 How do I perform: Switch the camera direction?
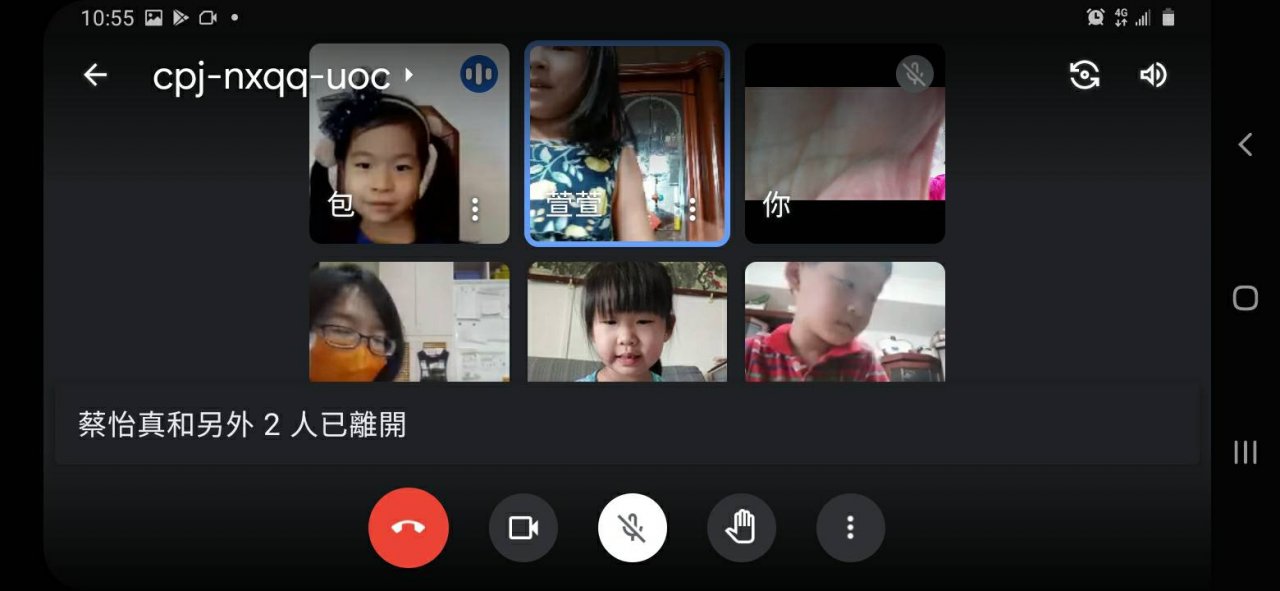coord(1085,75)
